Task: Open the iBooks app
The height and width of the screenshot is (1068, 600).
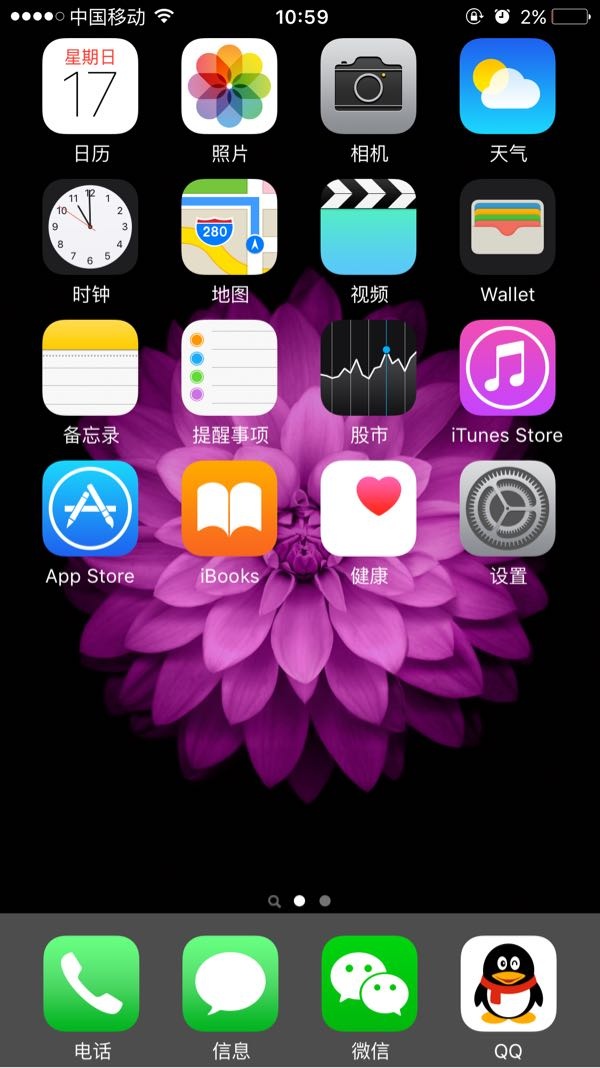Action: pyautogui.click(x=229, y=508)
